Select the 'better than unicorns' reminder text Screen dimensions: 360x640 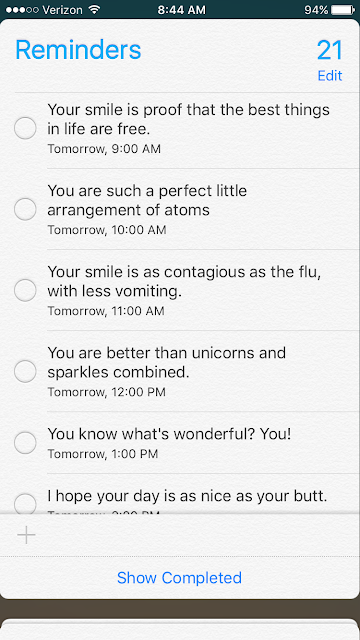[x=167, y=362]
